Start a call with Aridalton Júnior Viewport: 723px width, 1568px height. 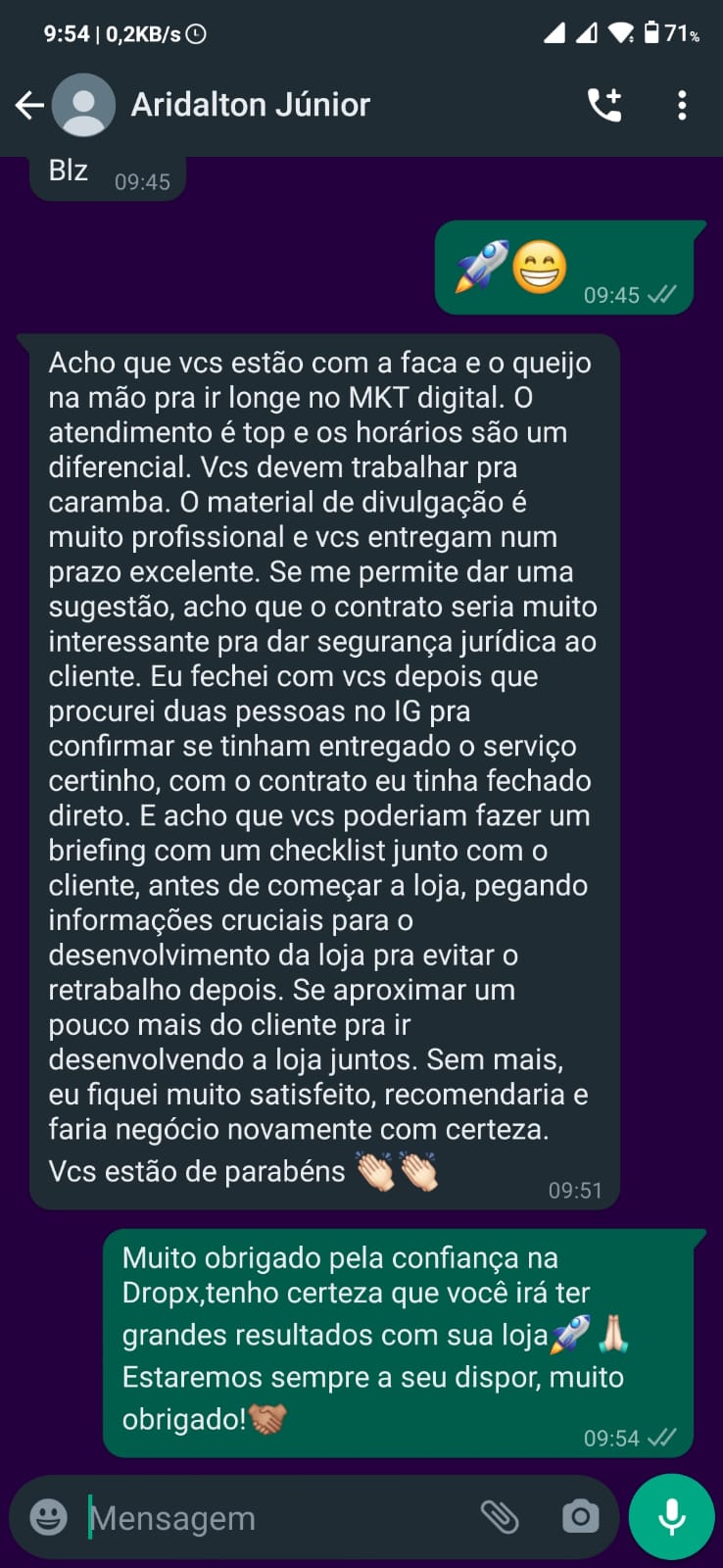604,105
